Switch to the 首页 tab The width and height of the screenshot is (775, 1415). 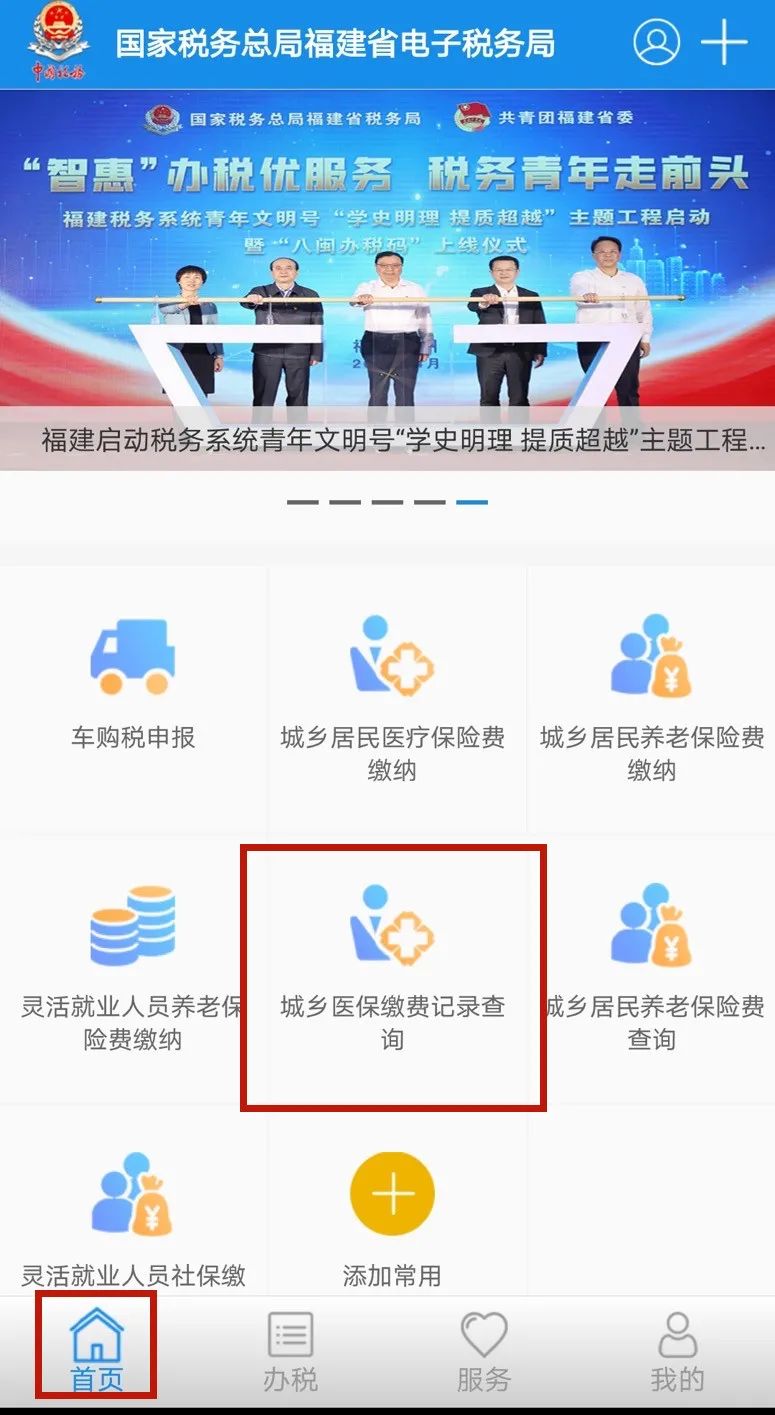tap(97, 1350)
